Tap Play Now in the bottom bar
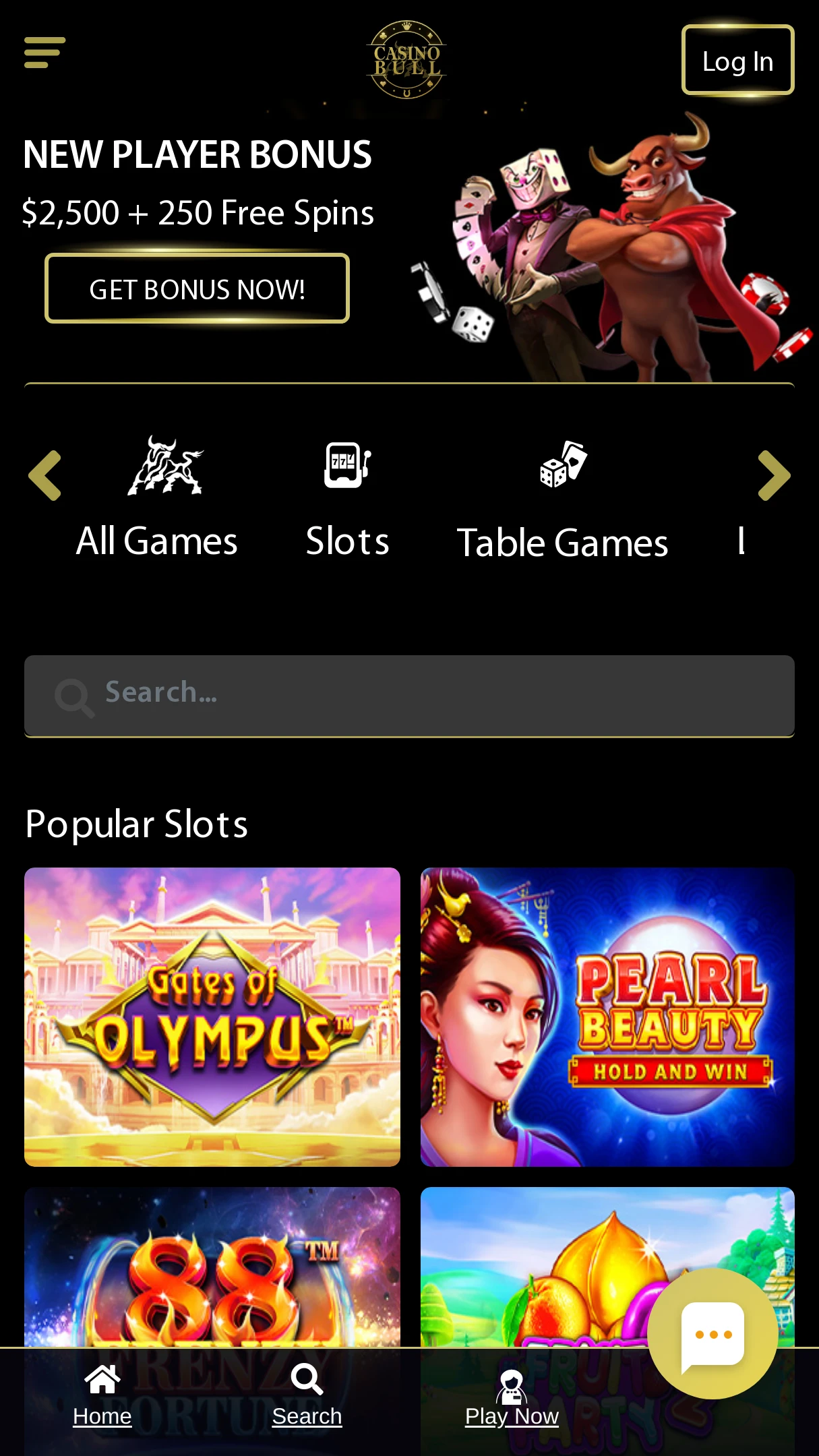Image resolution: width=819 pixels, height=1456 pixels. pos(512,1398)
